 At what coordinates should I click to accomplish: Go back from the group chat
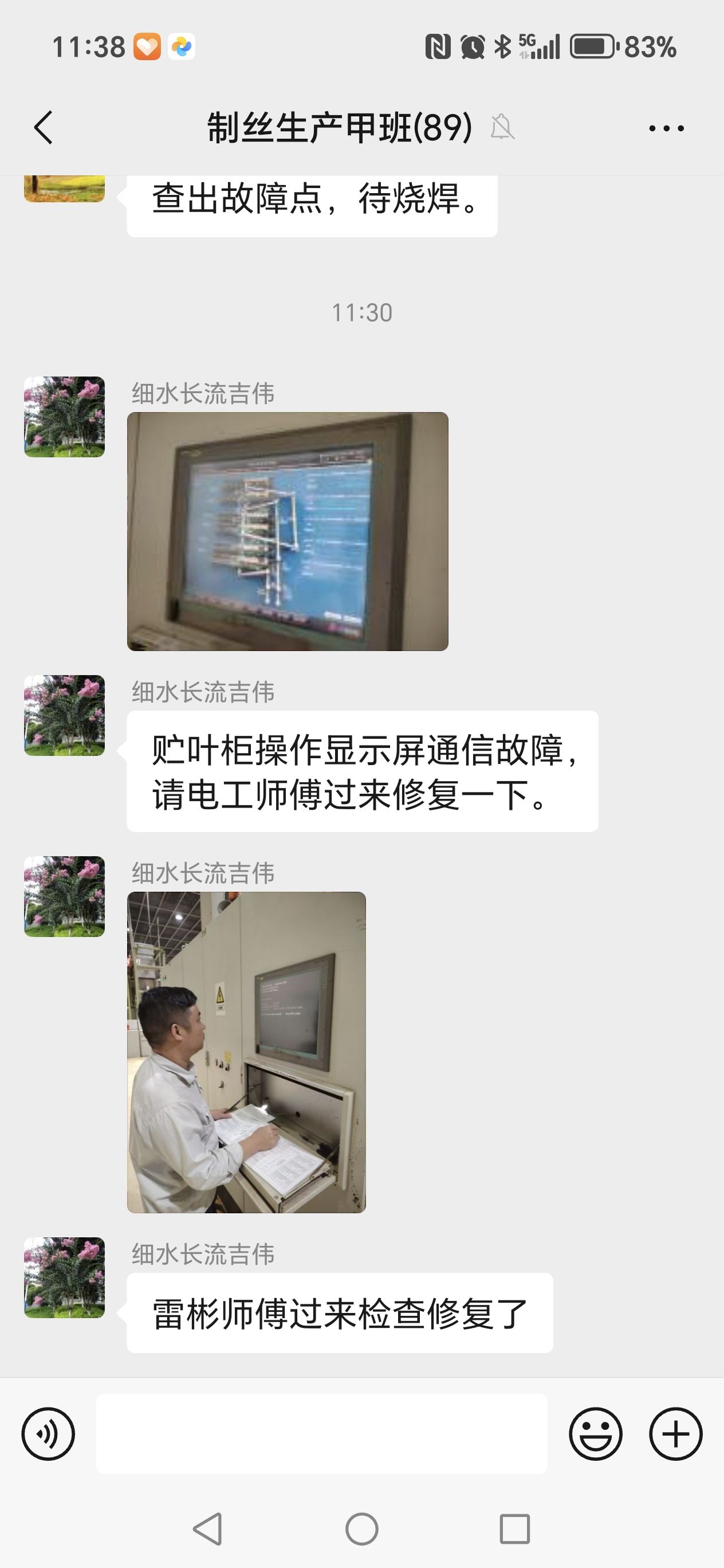44,128
